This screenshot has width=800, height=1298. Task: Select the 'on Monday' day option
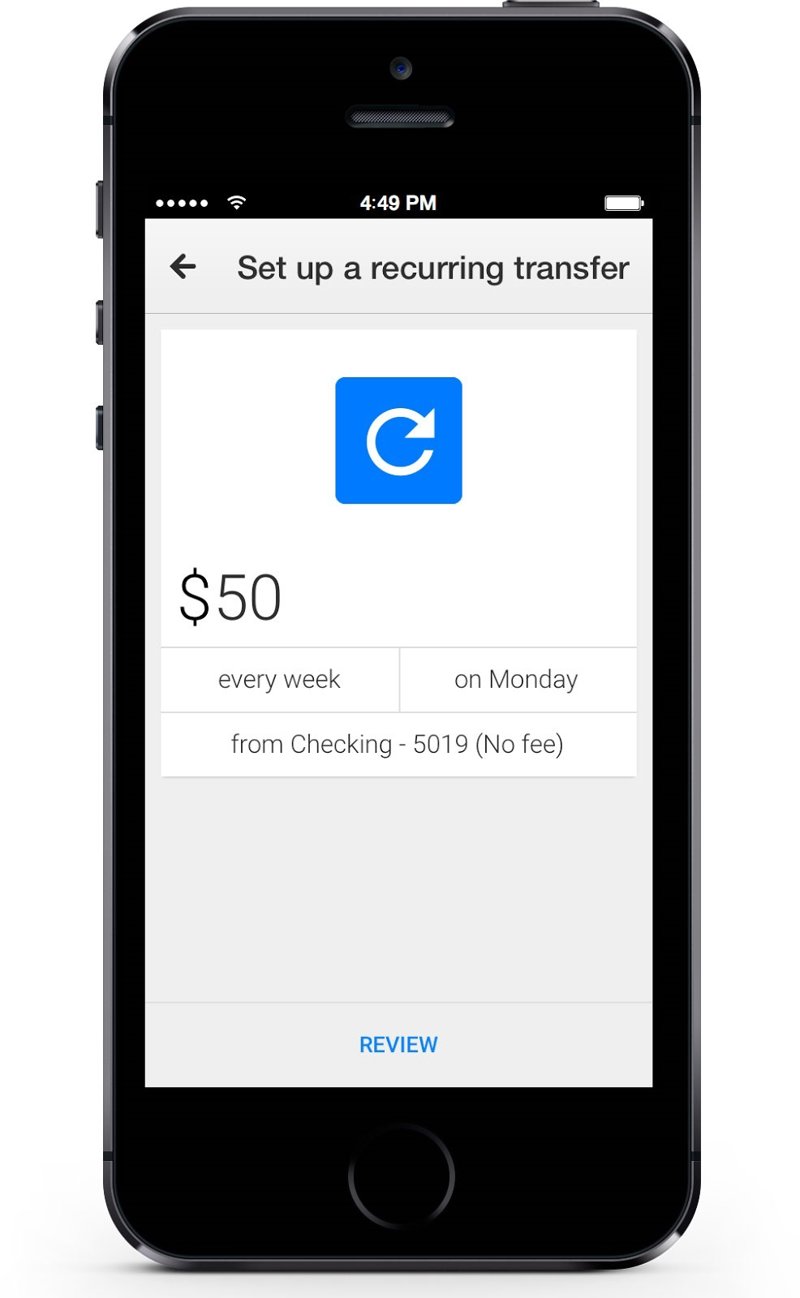pyautogui.click(x=516, y=680)
